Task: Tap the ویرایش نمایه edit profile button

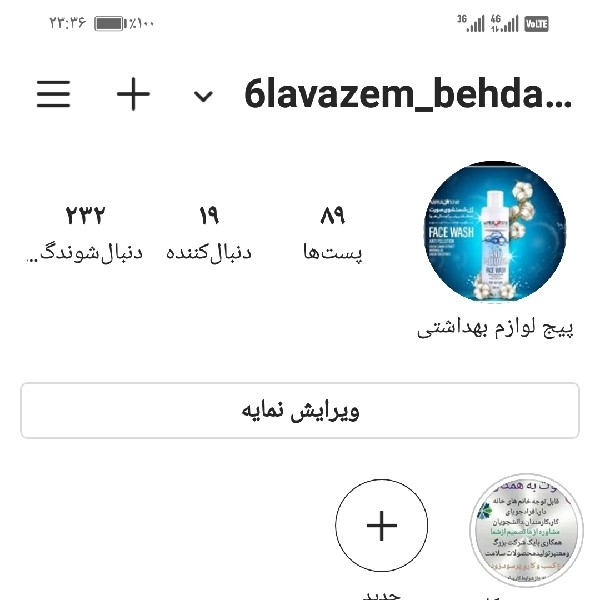Action: (300, 411)
